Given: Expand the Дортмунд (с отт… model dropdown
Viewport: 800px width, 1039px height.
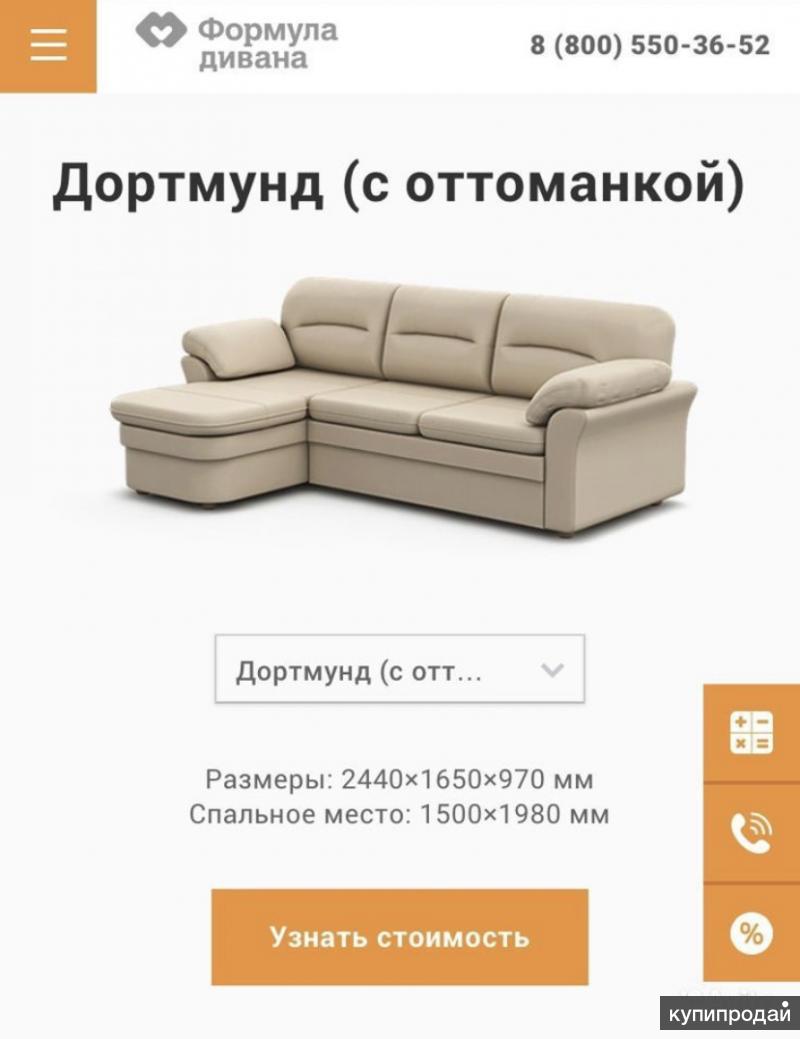Looking at the screenshot, I should click(400, 669).
